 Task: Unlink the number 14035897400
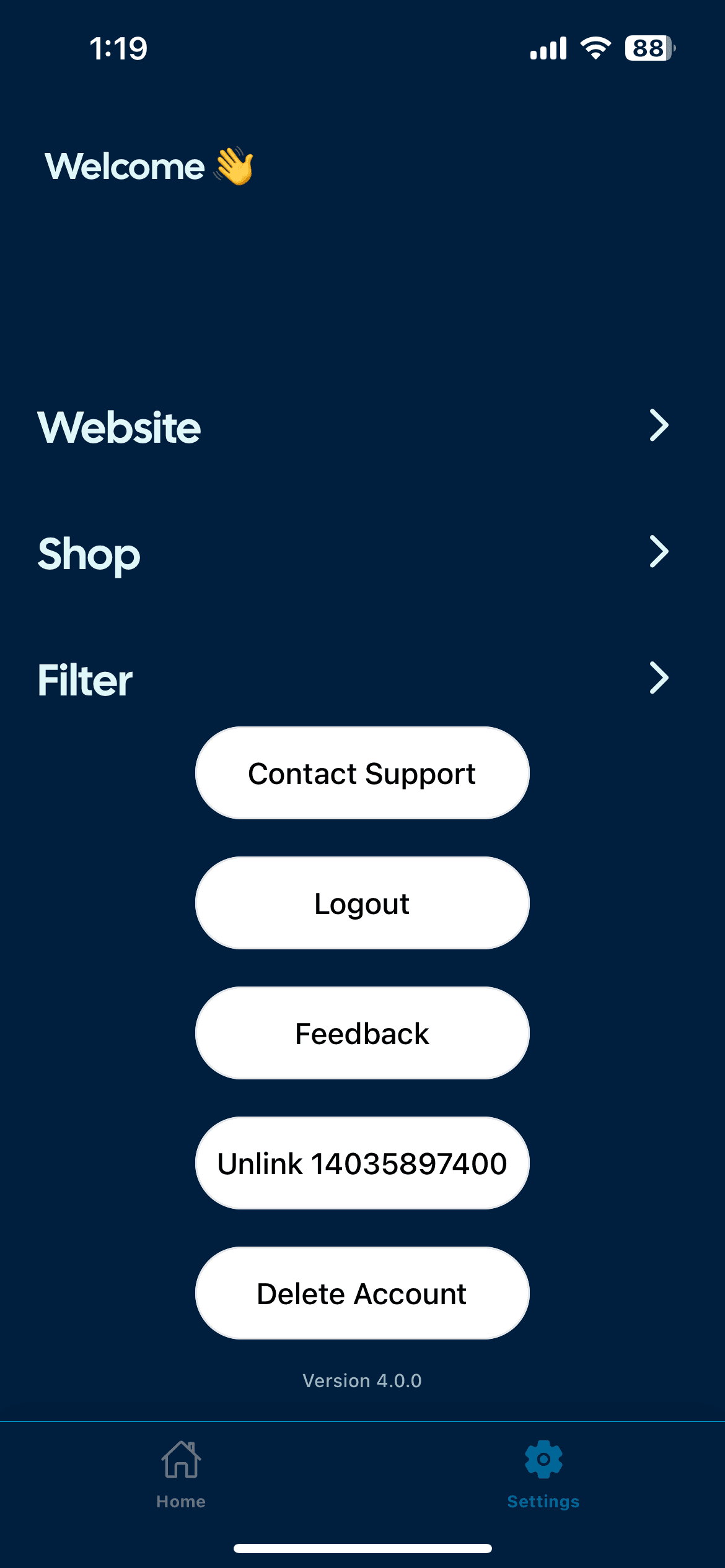(x=362, y=1164)
